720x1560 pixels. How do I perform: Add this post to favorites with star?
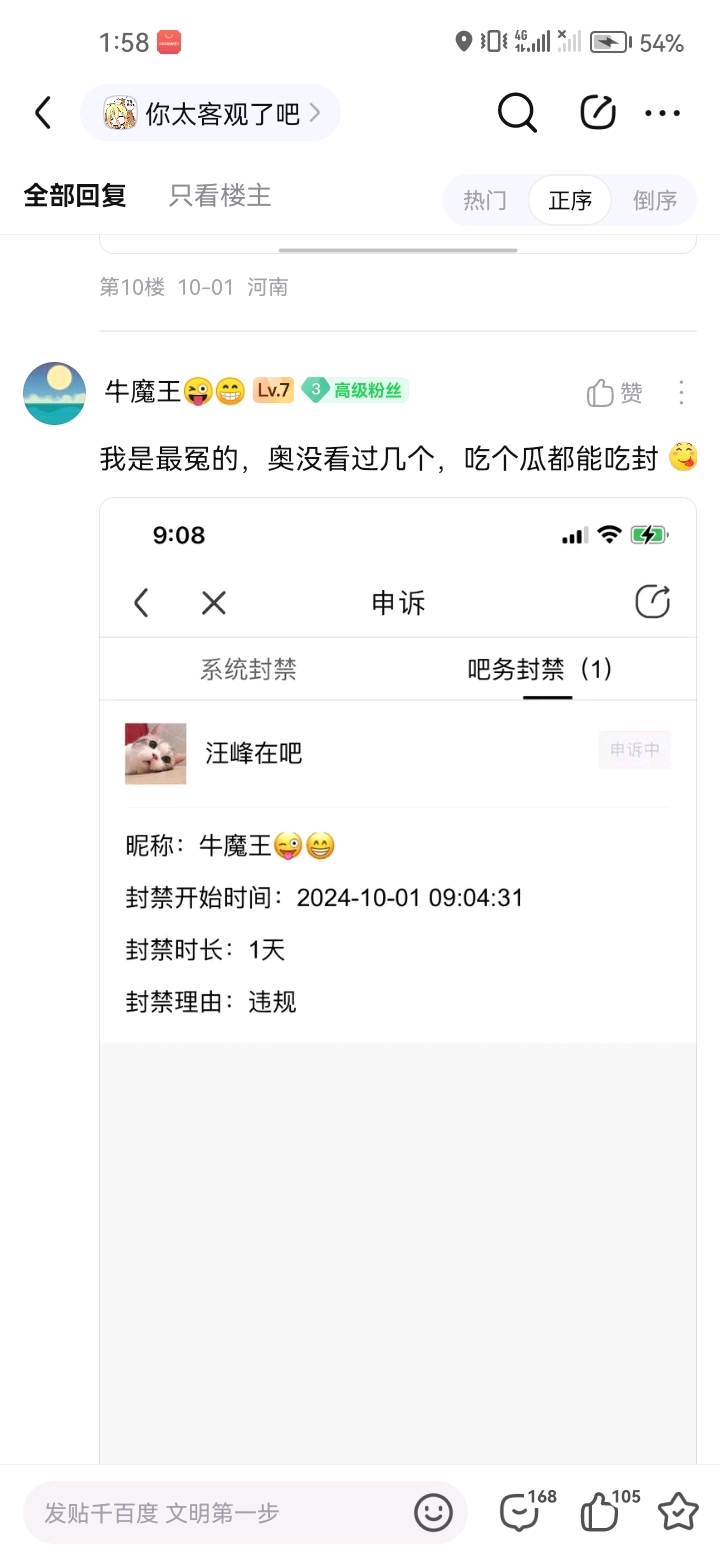[x=677, y=1511]
